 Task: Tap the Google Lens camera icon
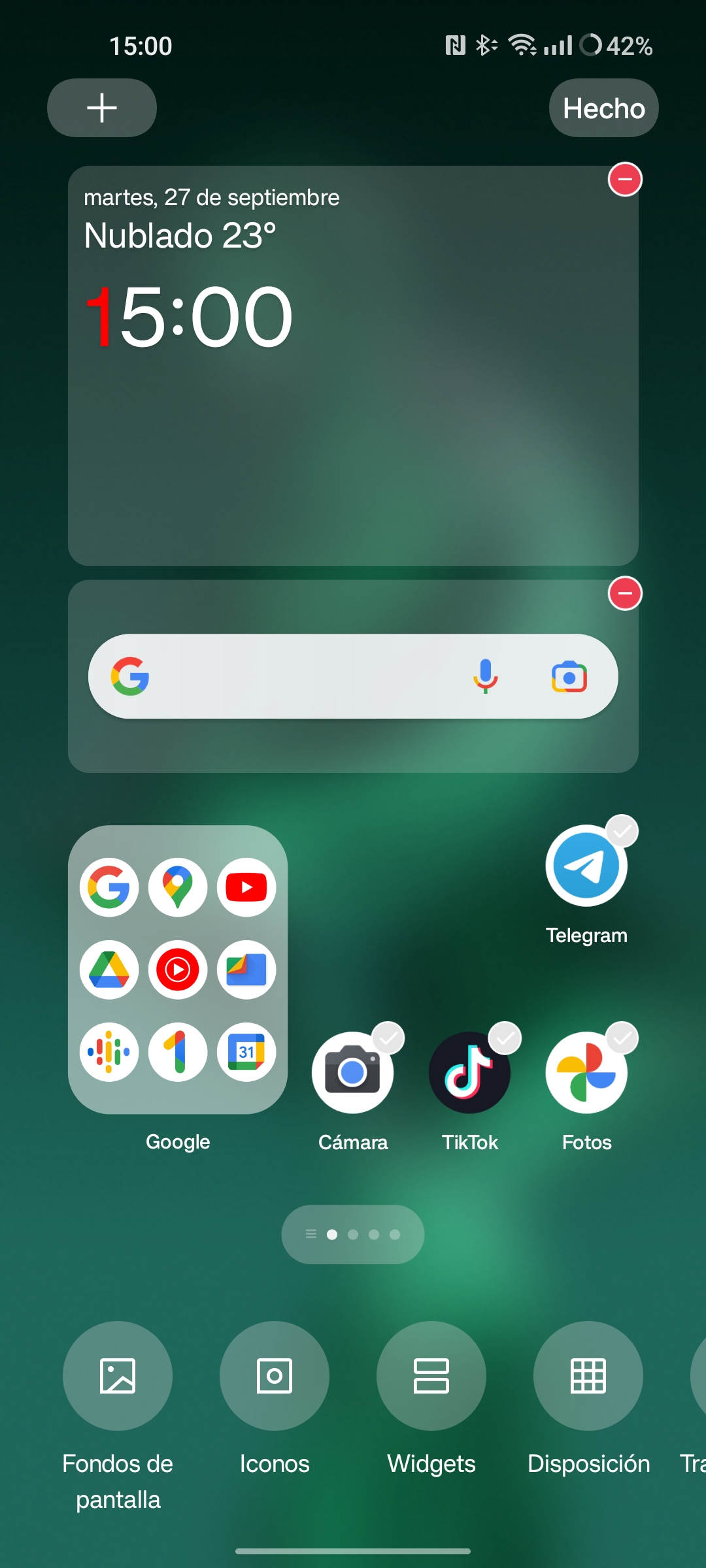[569, 677]
